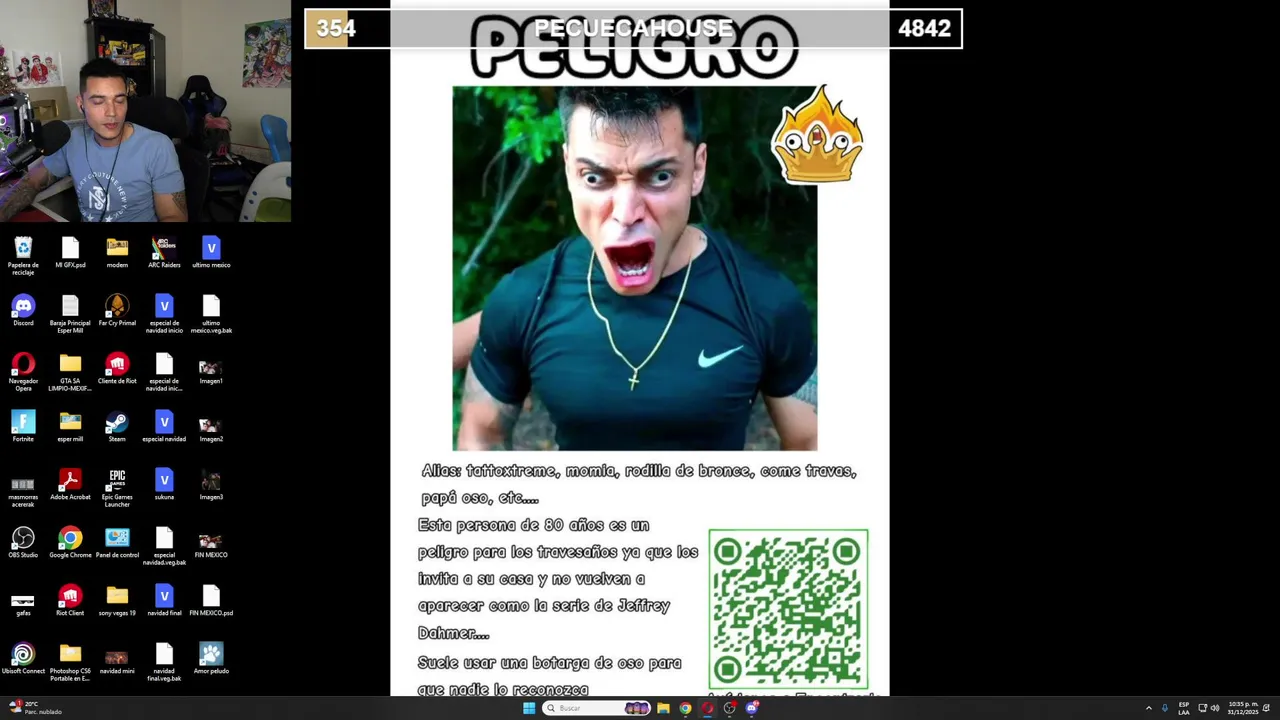Viewport: 1280px width, 720px height.
Task: Show hidden tray icons chevron
Action: click(x=1148, y=708)
